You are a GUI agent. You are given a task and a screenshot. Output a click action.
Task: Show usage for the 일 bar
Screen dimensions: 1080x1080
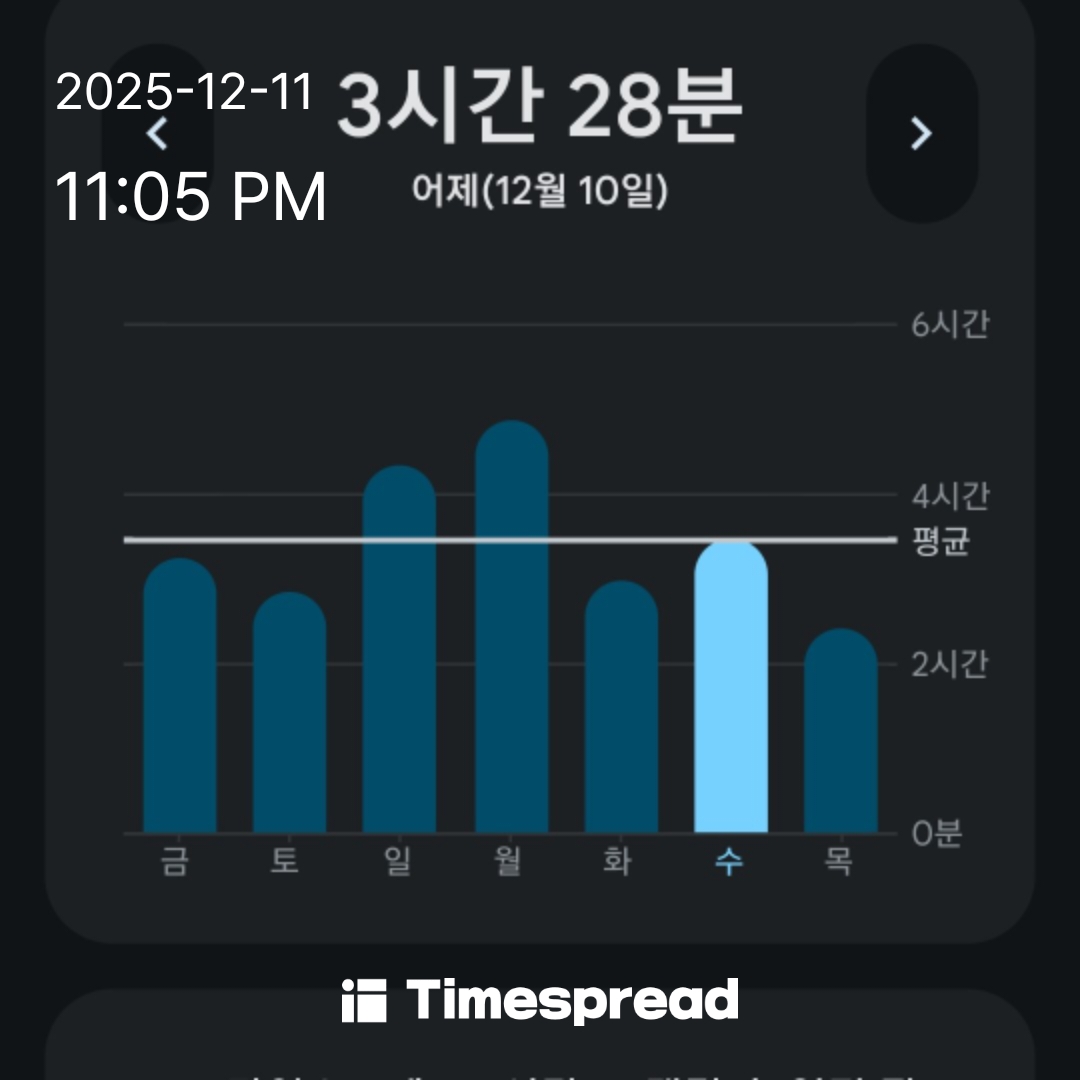pos(399,650)
